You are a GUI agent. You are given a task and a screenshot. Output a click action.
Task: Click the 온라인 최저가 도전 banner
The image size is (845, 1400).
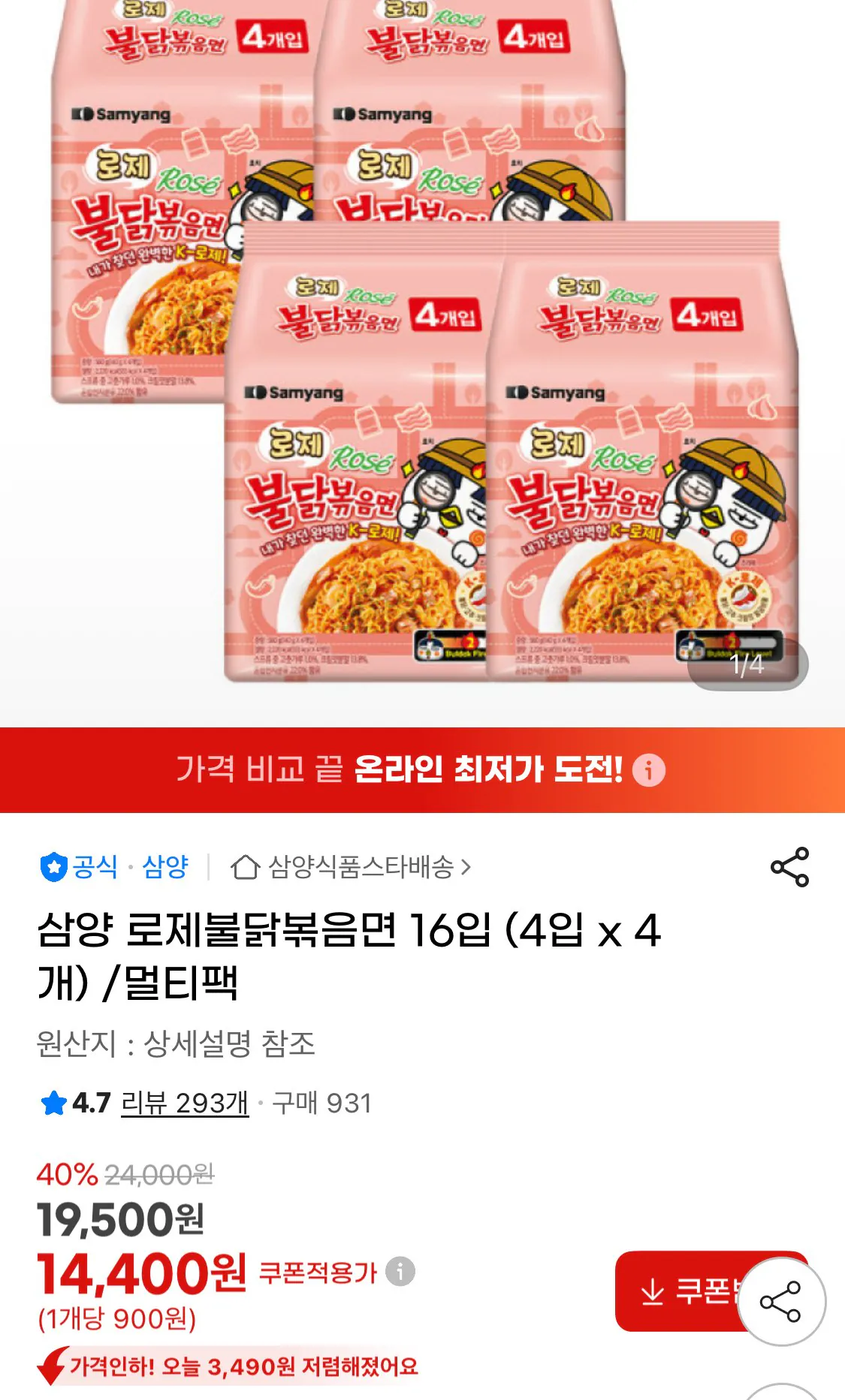[422, 769]
